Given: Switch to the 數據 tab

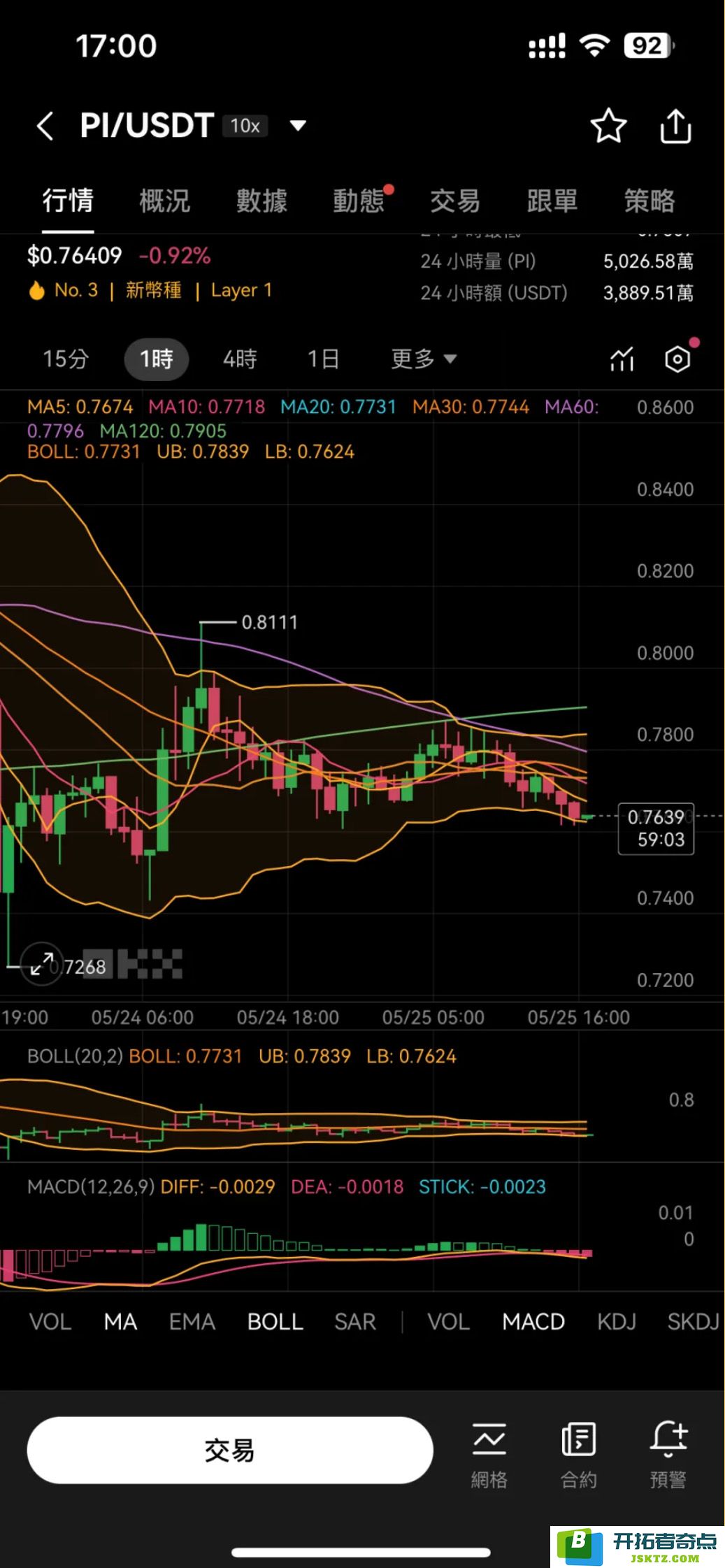Looking at the screenshot, I should click(261, 201).
